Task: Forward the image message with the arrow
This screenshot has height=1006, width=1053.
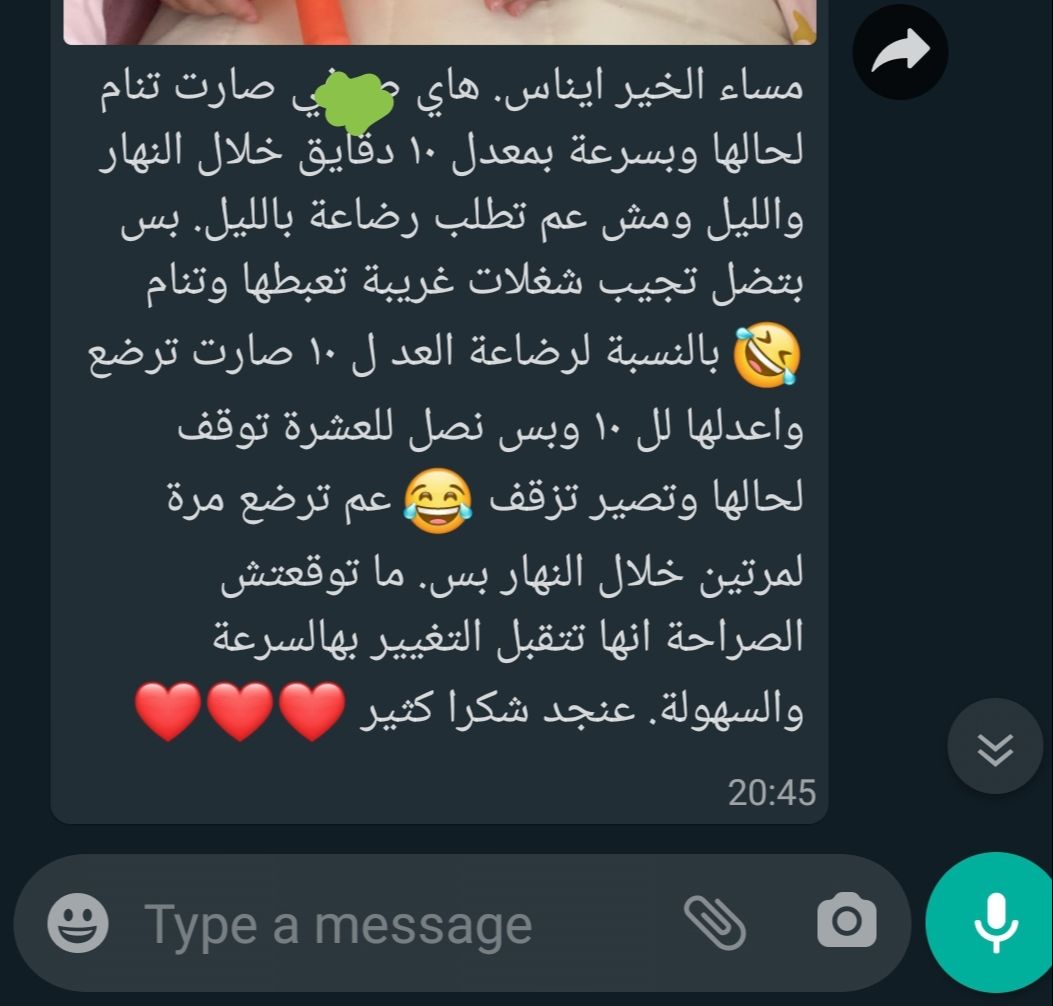Action: point(899,52)
